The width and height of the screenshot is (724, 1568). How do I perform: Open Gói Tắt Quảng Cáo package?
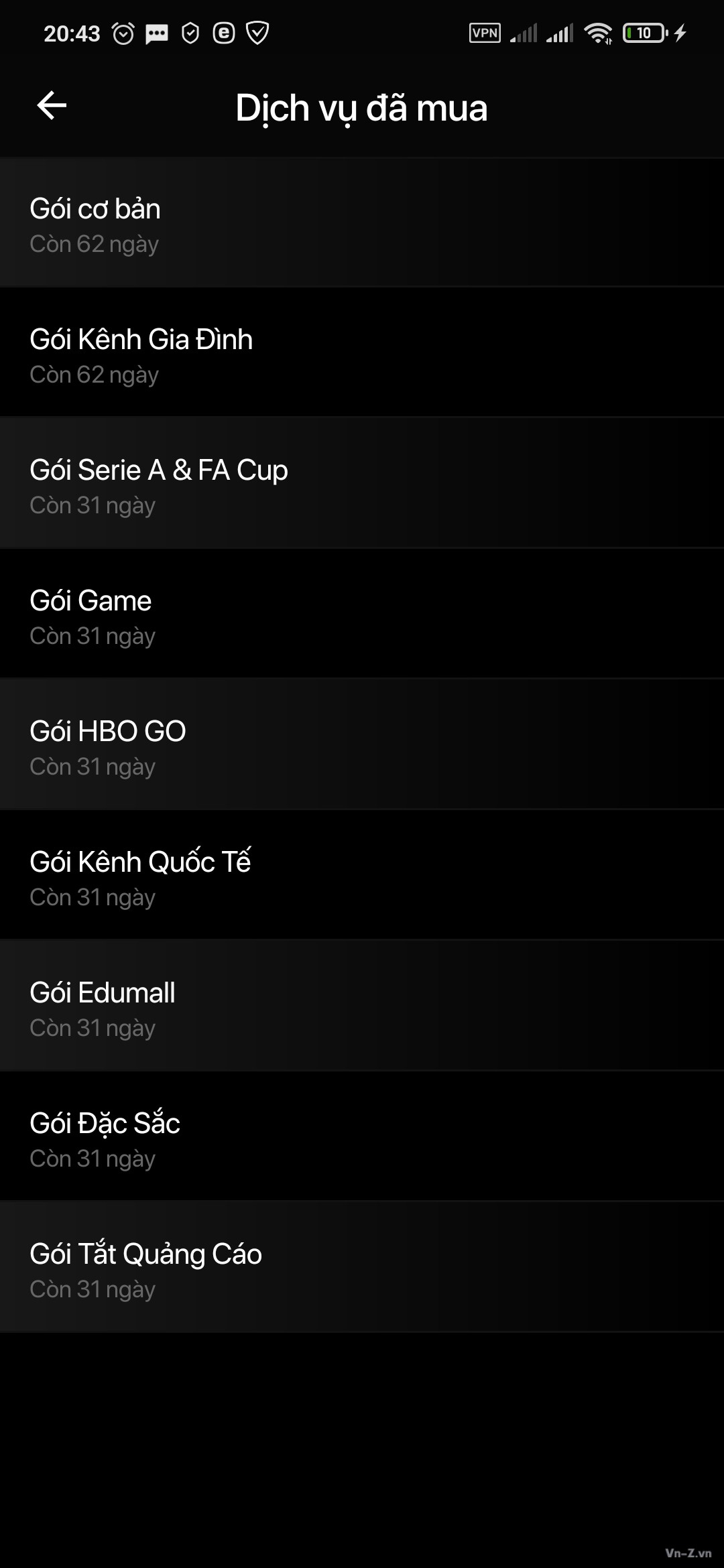pos(362,1268)
